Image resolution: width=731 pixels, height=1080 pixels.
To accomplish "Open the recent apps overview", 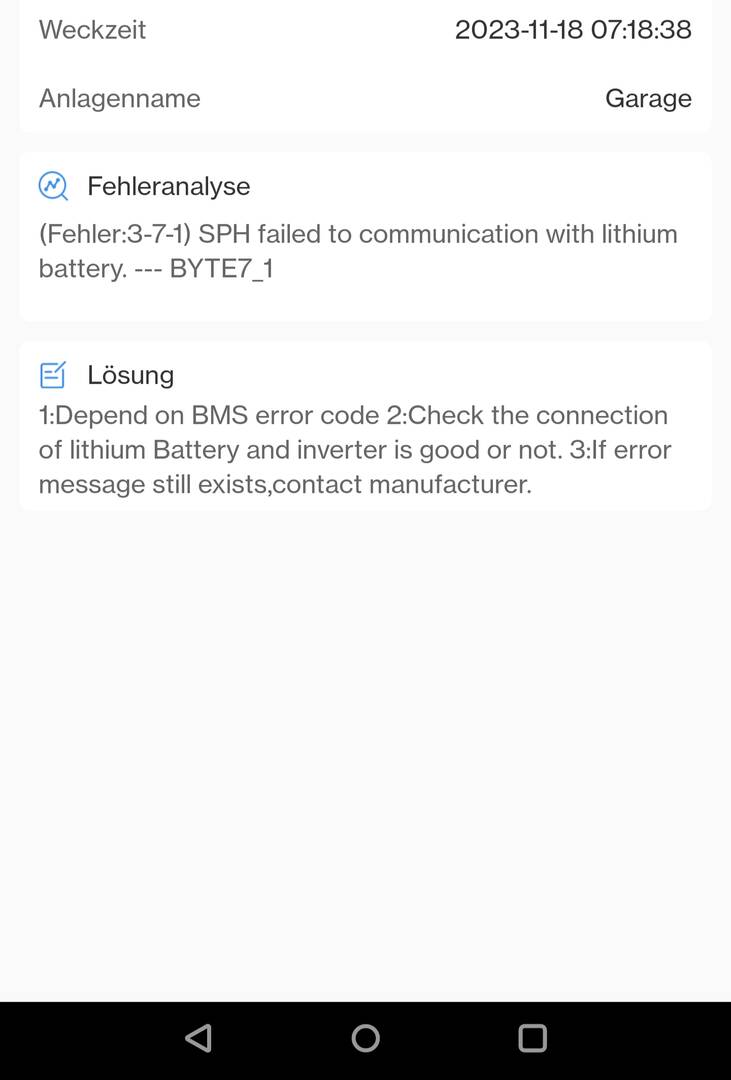I will [532, 1038].
